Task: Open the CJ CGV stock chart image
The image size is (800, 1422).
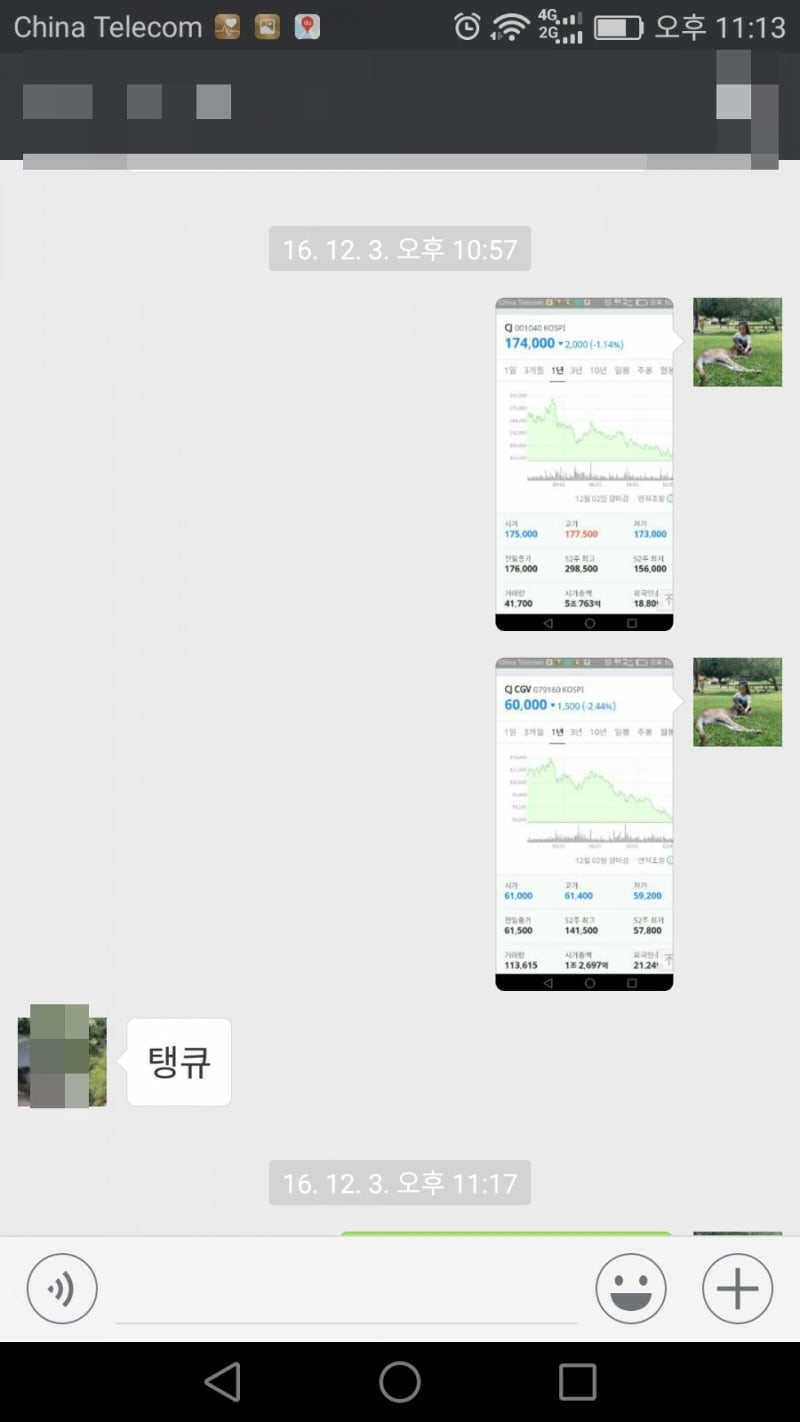Action: coord(585,820)
